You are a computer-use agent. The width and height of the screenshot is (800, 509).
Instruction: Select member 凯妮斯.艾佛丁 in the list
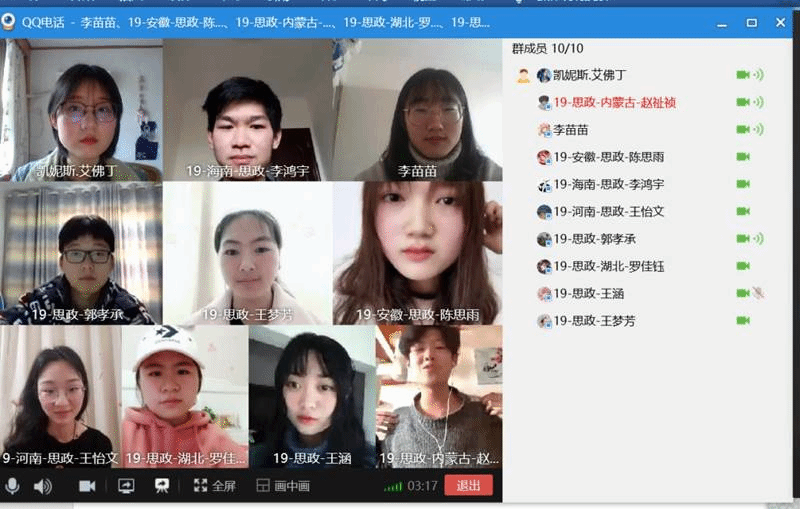pos(595,75)
